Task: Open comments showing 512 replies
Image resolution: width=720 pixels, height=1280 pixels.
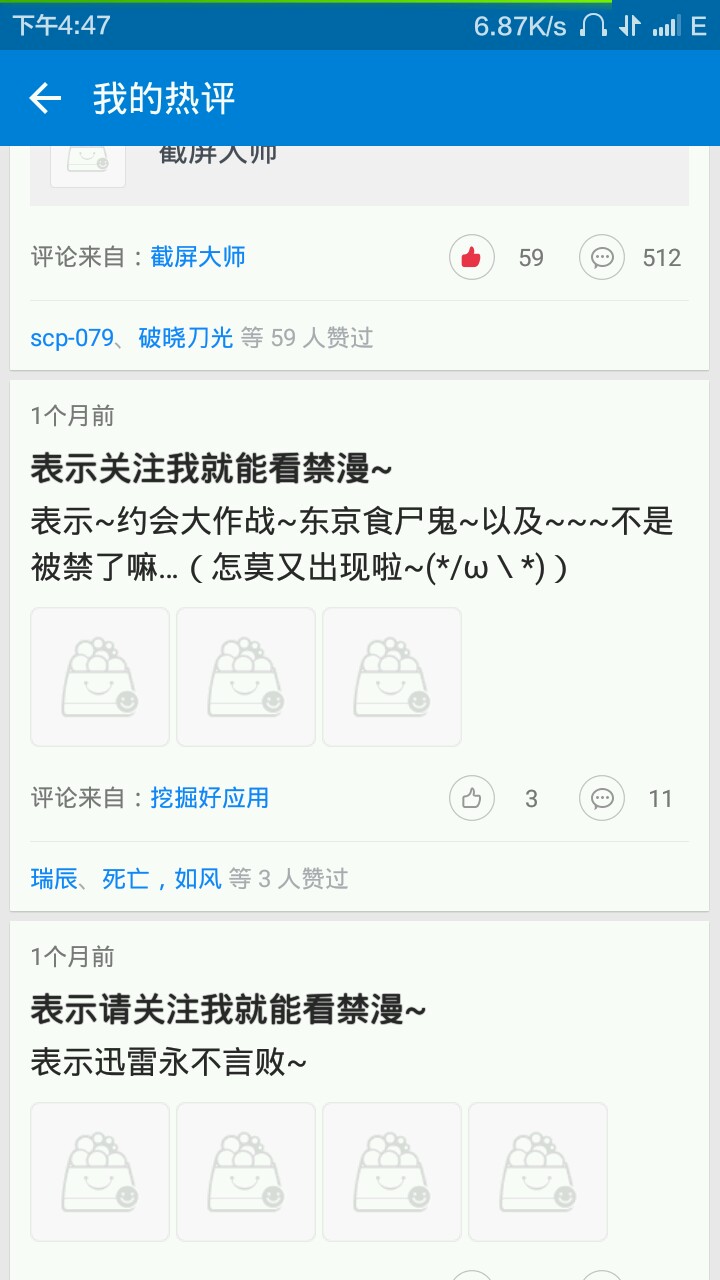Action: (602, 258)
